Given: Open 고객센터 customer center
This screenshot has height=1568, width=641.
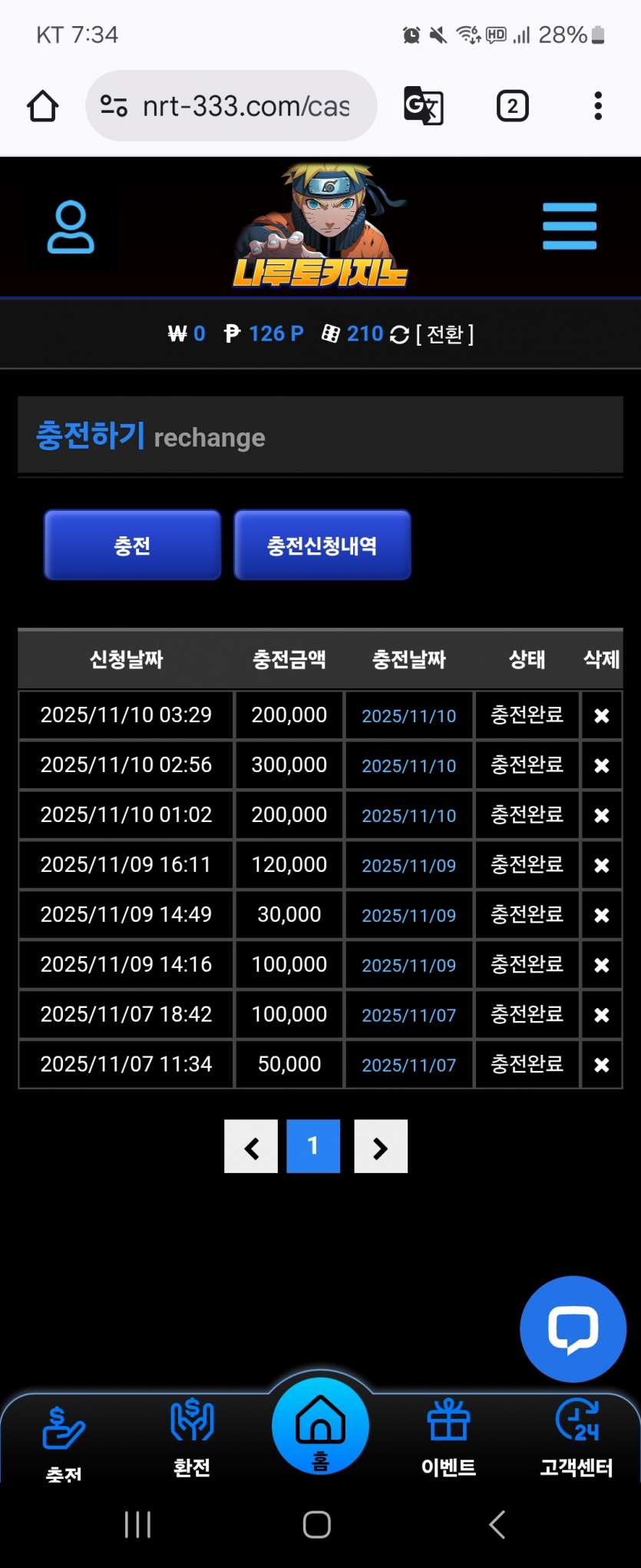Looking at the screenshot, I should pyautogui.click(x=577, y=1437).
